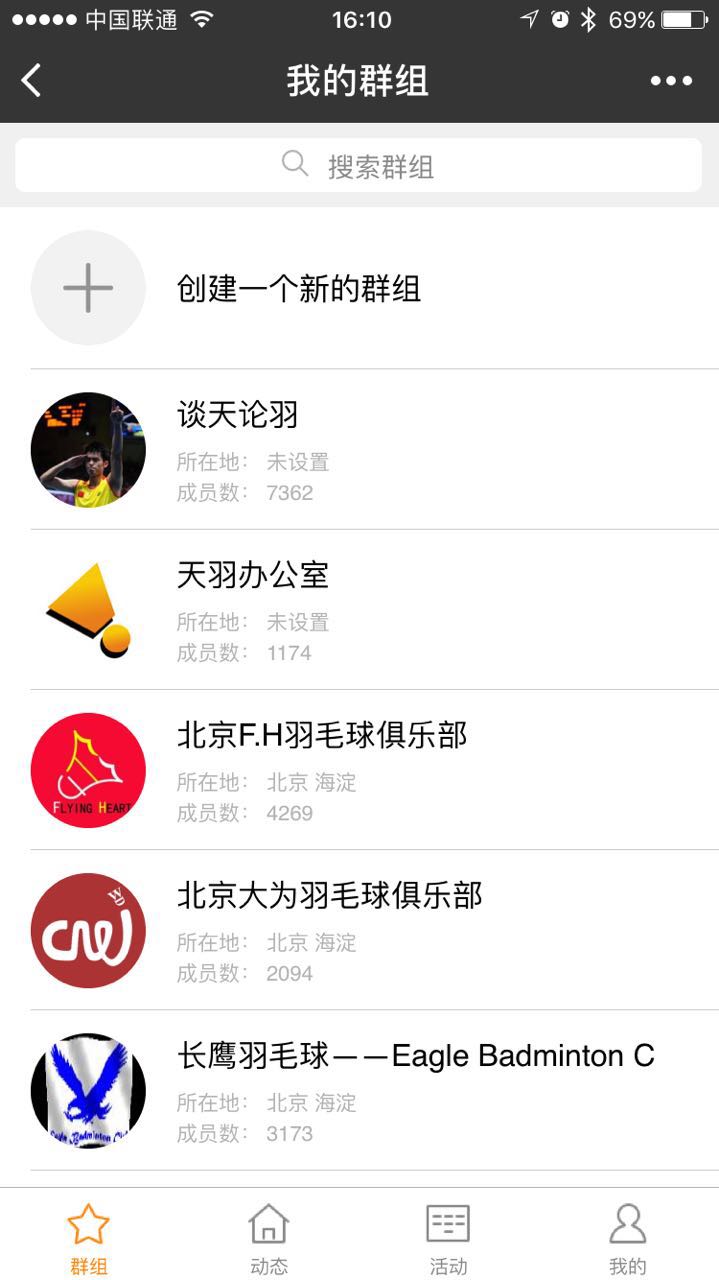Select 创建一个新的群组 to create a group
This screenshot has height=1280, width=719.
pyautogui.click(x=359, y=288)
